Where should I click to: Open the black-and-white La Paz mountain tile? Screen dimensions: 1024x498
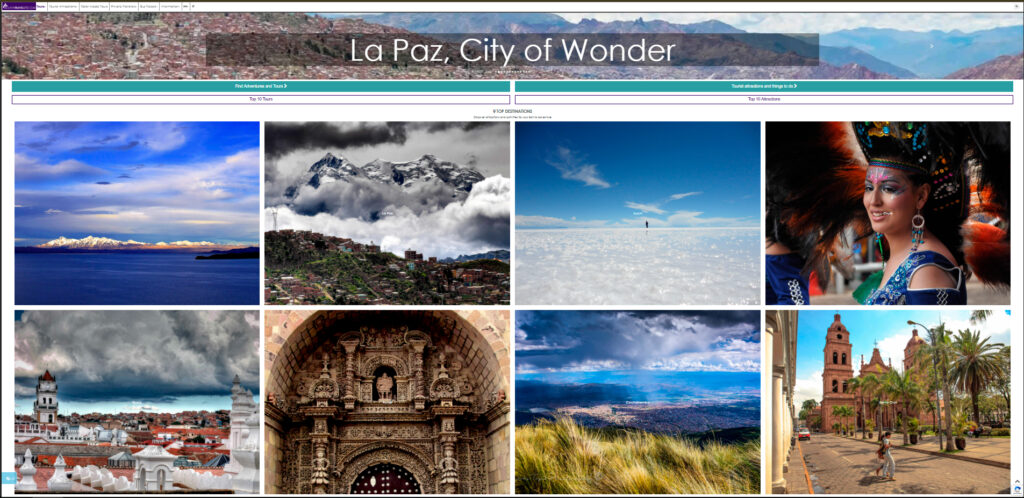pyautogui.click(x=387, y=213)
